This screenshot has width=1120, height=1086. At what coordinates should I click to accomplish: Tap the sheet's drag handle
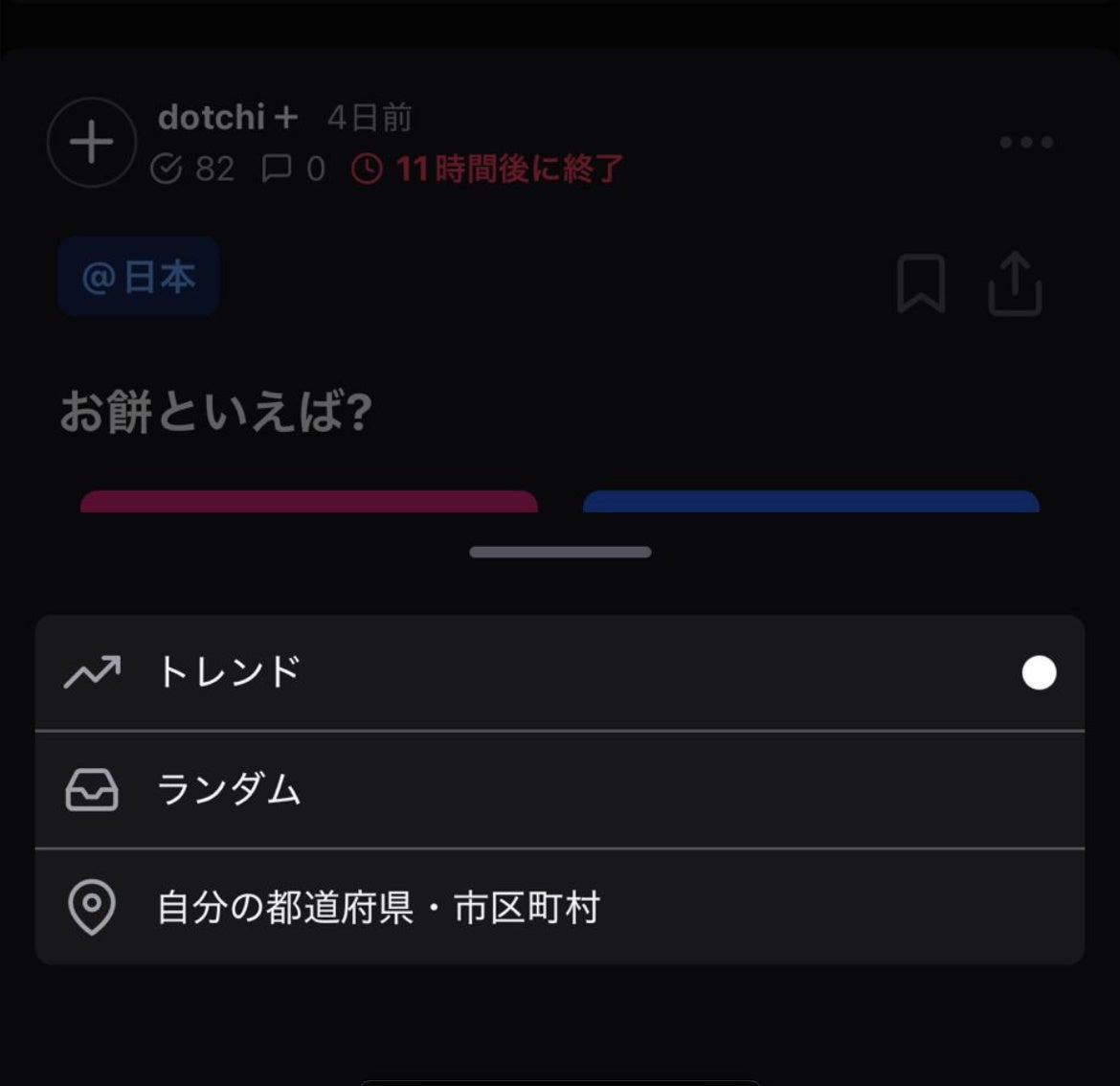[x=560, y=552]
